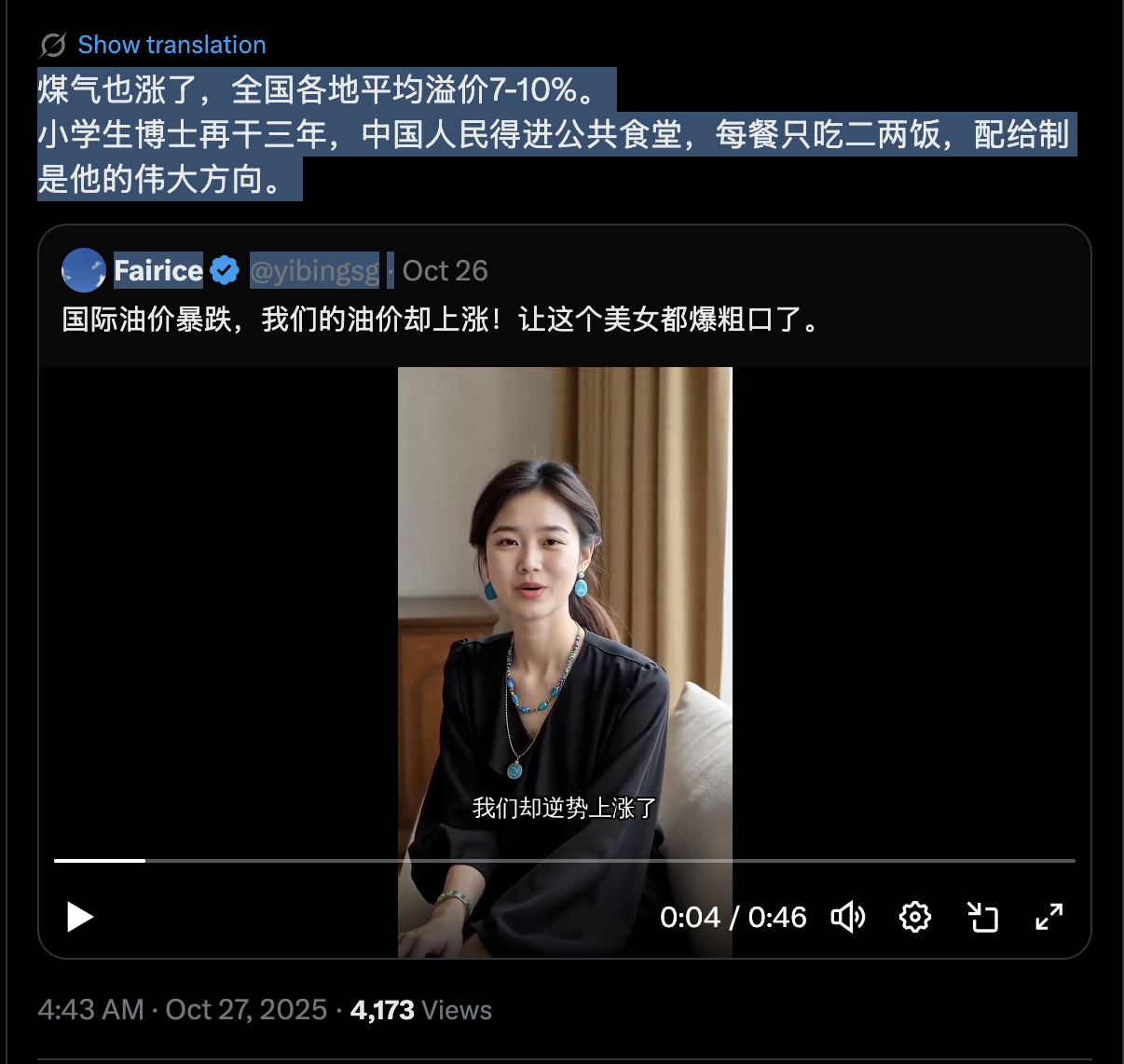Open video settings gear
Screen dimensions: 1124x1064
coord(914,917)
